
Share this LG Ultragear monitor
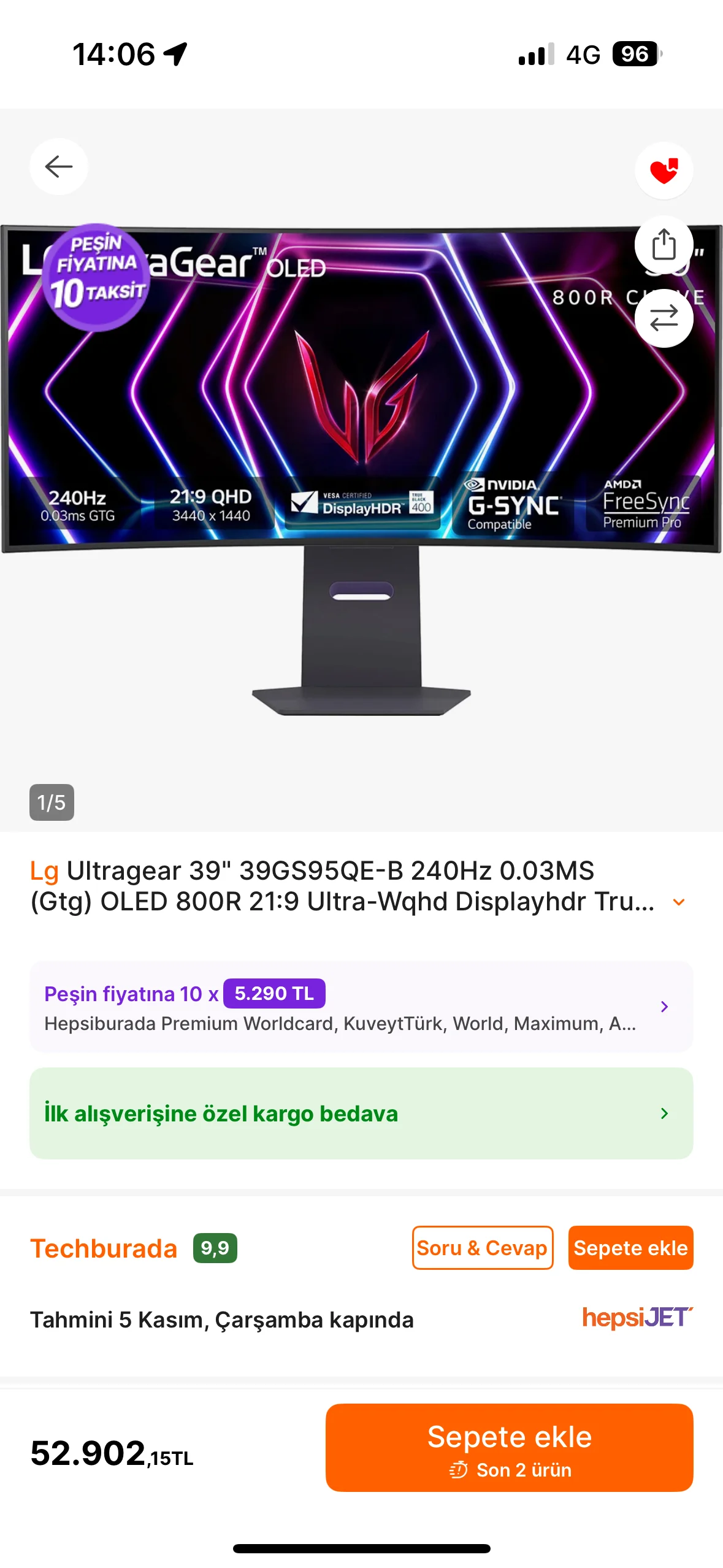pyautogui.click(x=664, y=245)
